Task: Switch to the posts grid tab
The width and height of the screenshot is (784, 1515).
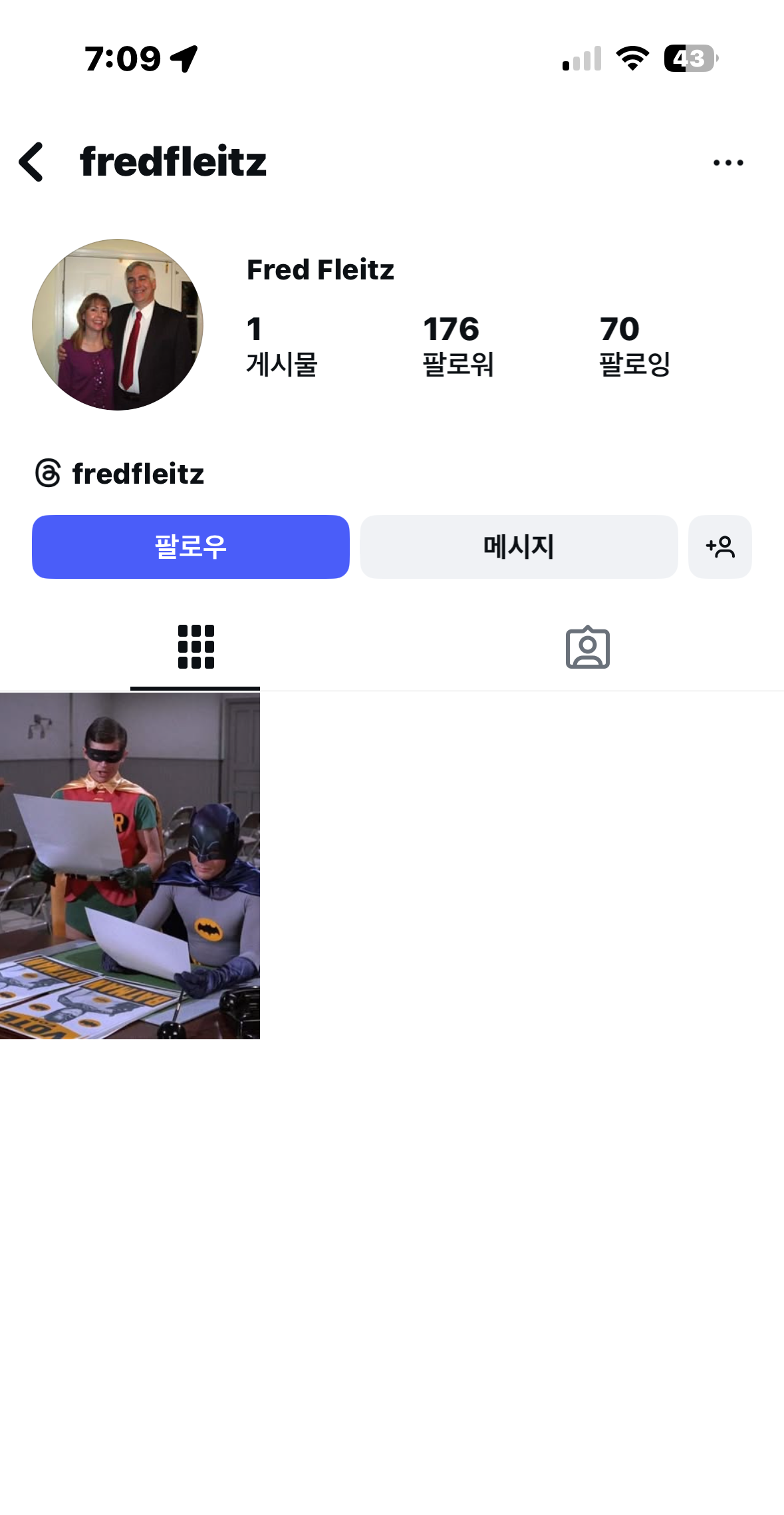Action: pos(196,647)
